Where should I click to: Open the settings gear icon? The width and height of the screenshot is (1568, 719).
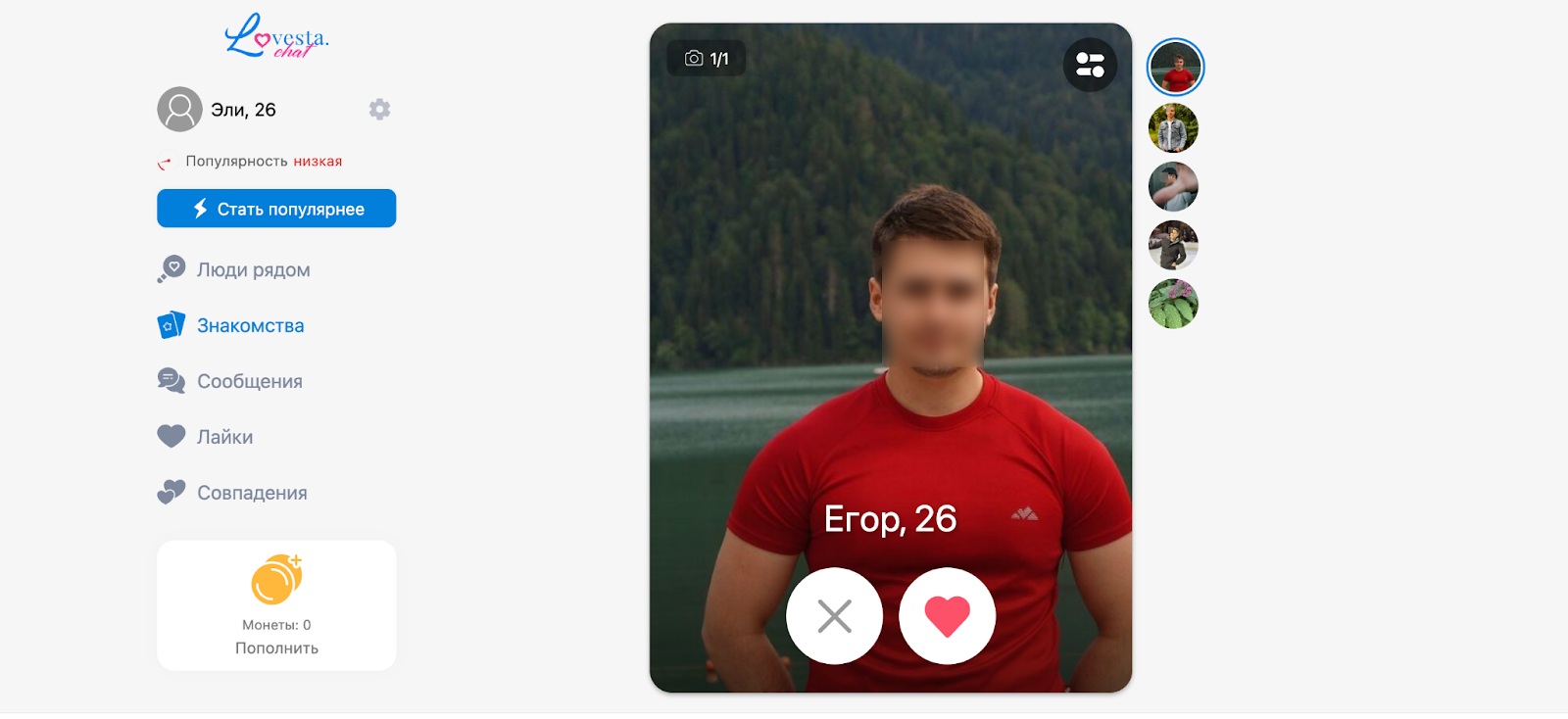coord(379,110)
